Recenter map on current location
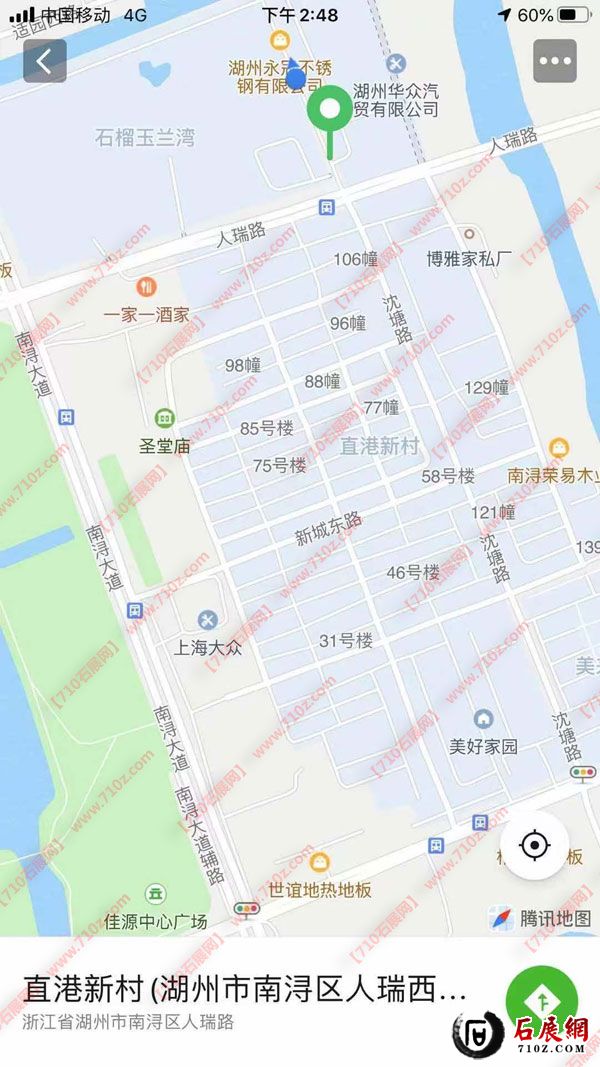Image resolution: width=600 pixels, height=1067 pixels. 535,846
